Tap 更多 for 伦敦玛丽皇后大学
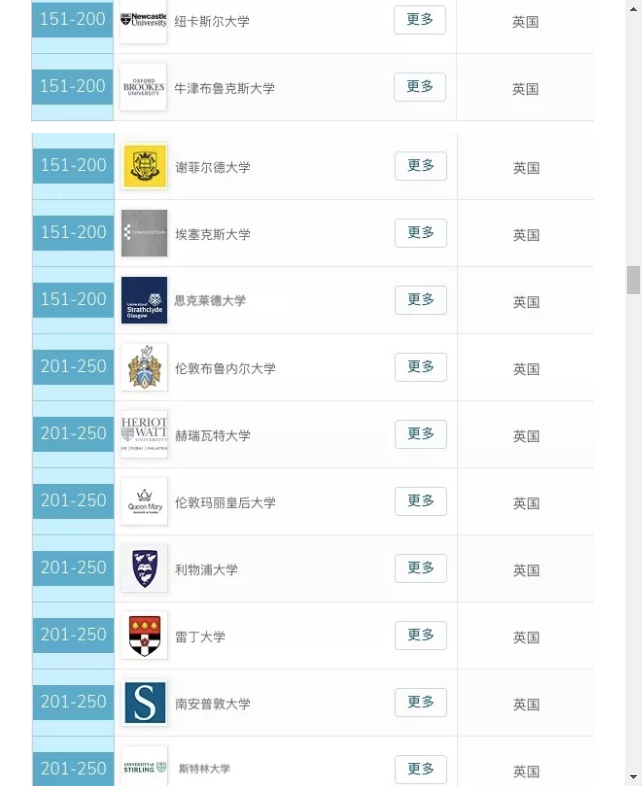 [420, 501]
